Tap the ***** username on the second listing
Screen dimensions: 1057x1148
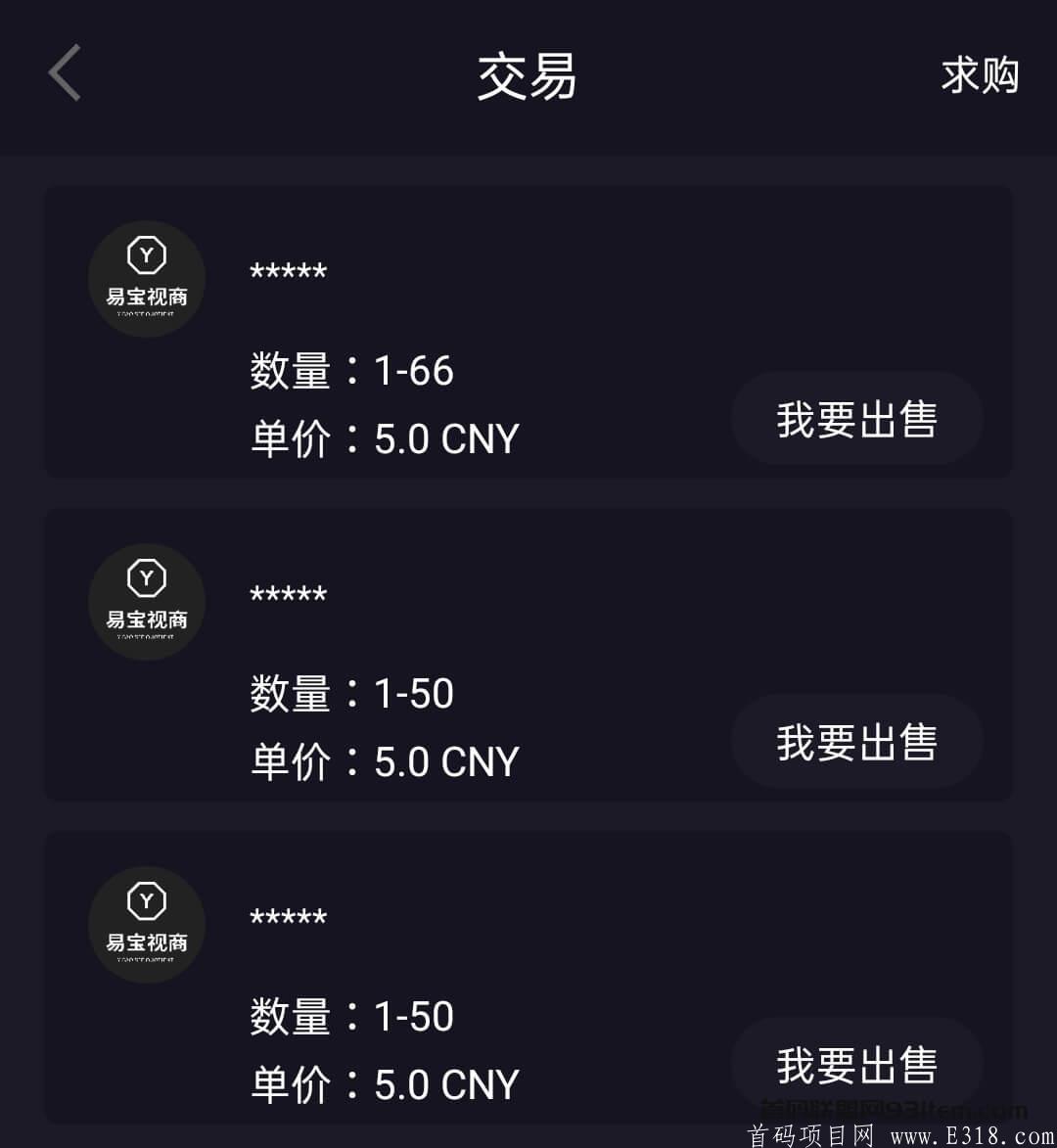(x=288, y=594)
